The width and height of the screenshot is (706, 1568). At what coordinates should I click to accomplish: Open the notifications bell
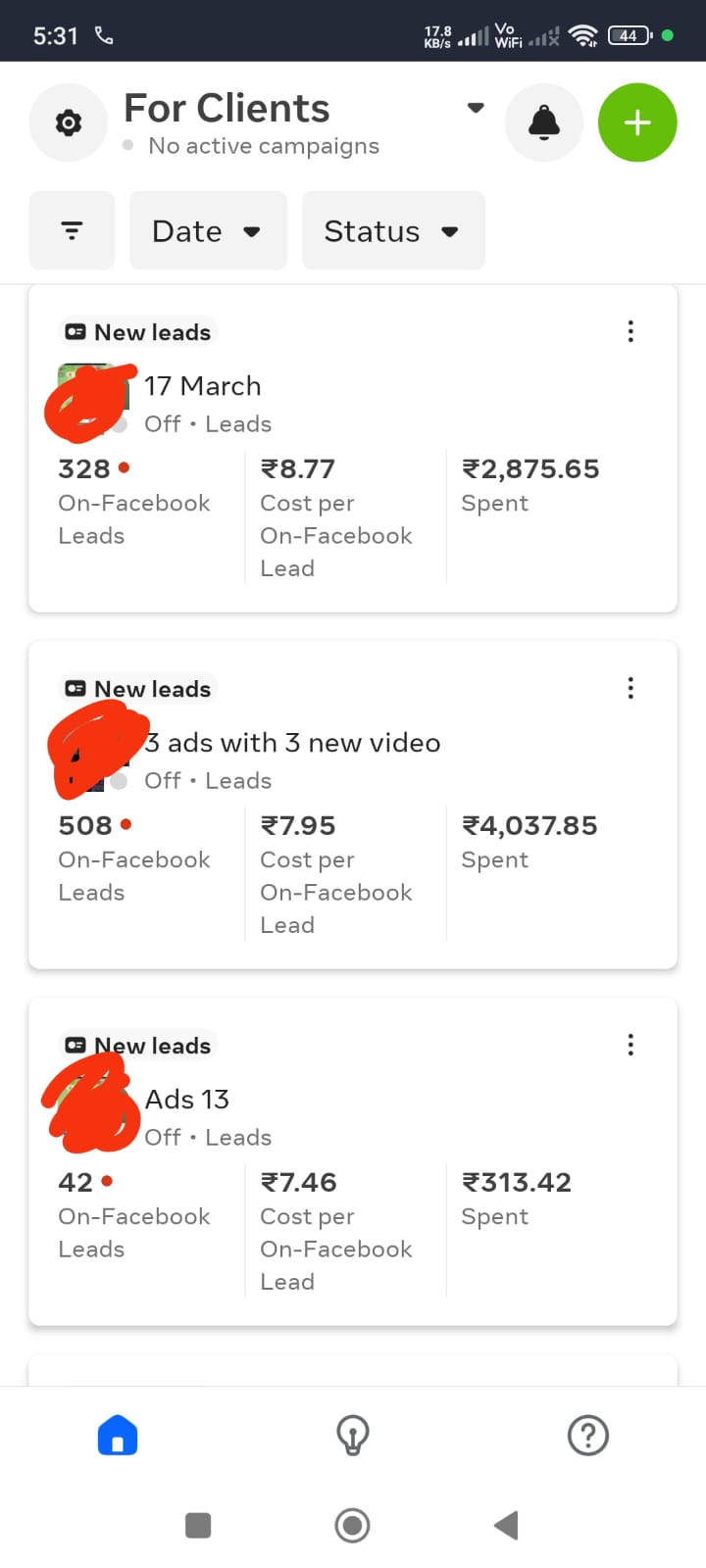544,123
